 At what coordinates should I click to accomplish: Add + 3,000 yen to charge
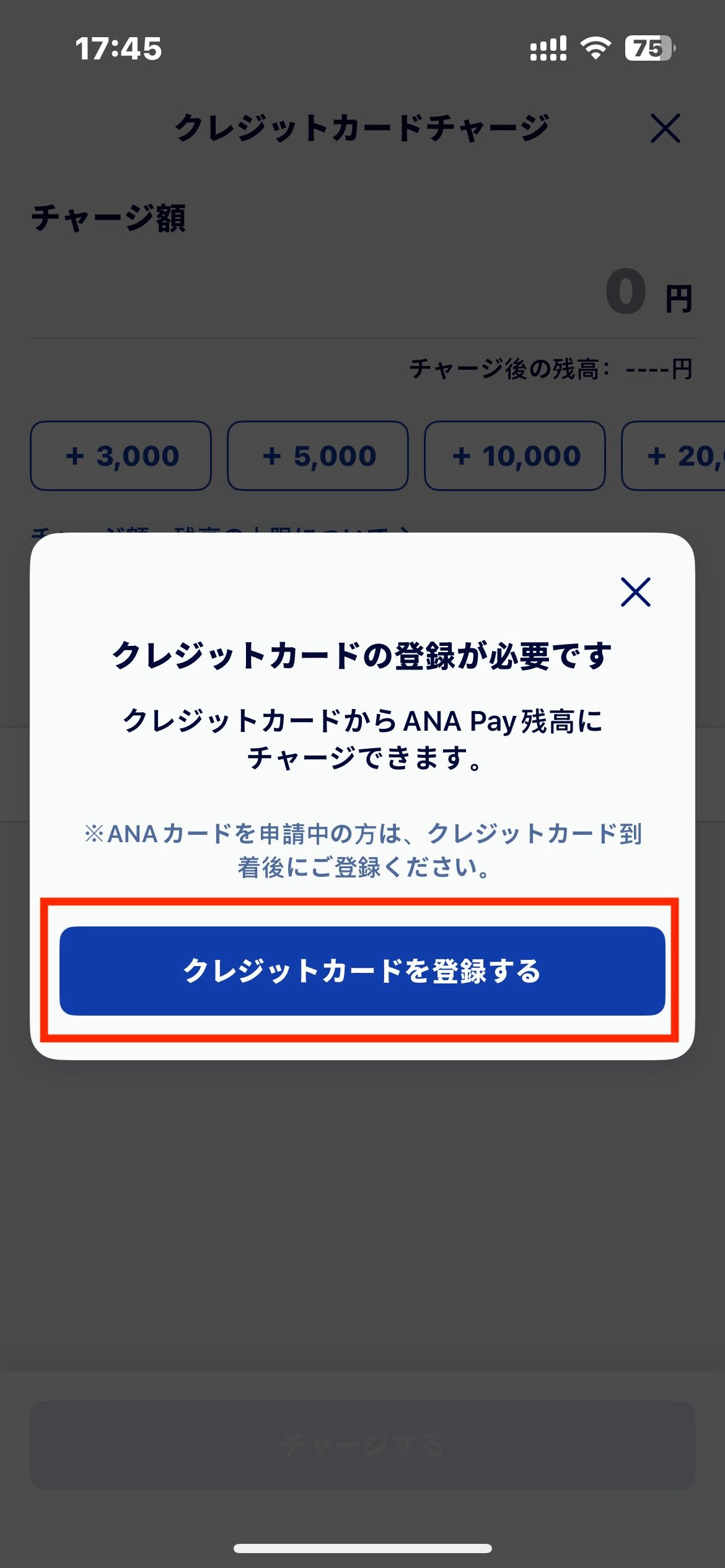(121, 456)
